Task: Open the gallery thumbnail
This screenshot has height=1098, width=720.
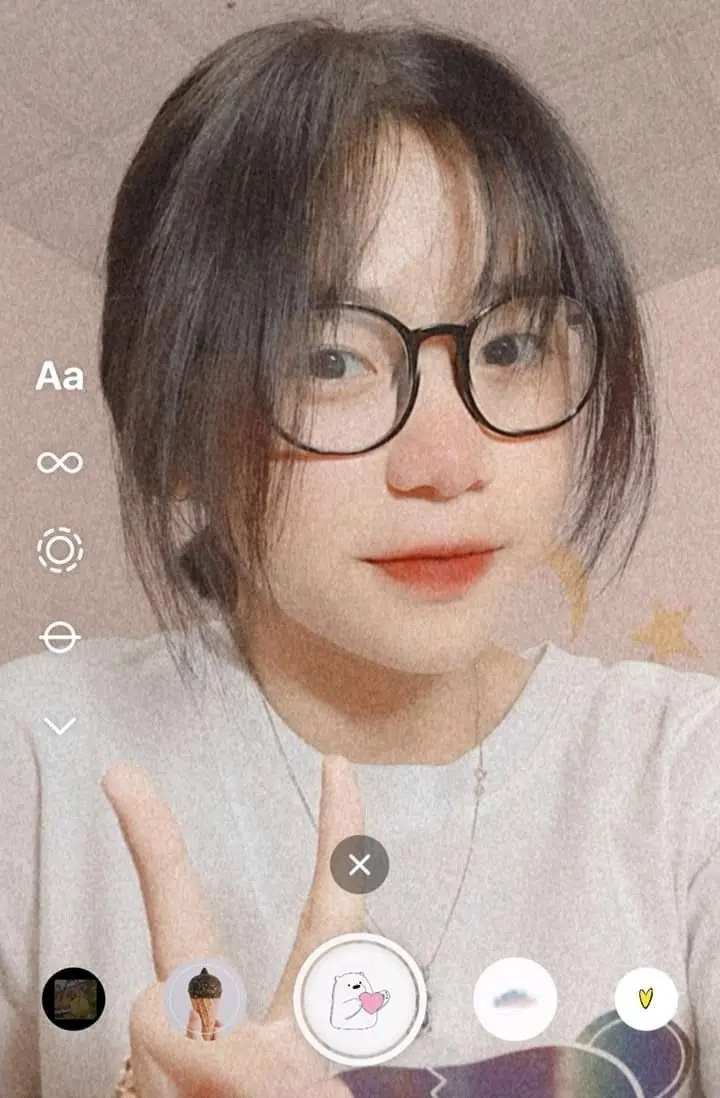Action: point(73,999)
